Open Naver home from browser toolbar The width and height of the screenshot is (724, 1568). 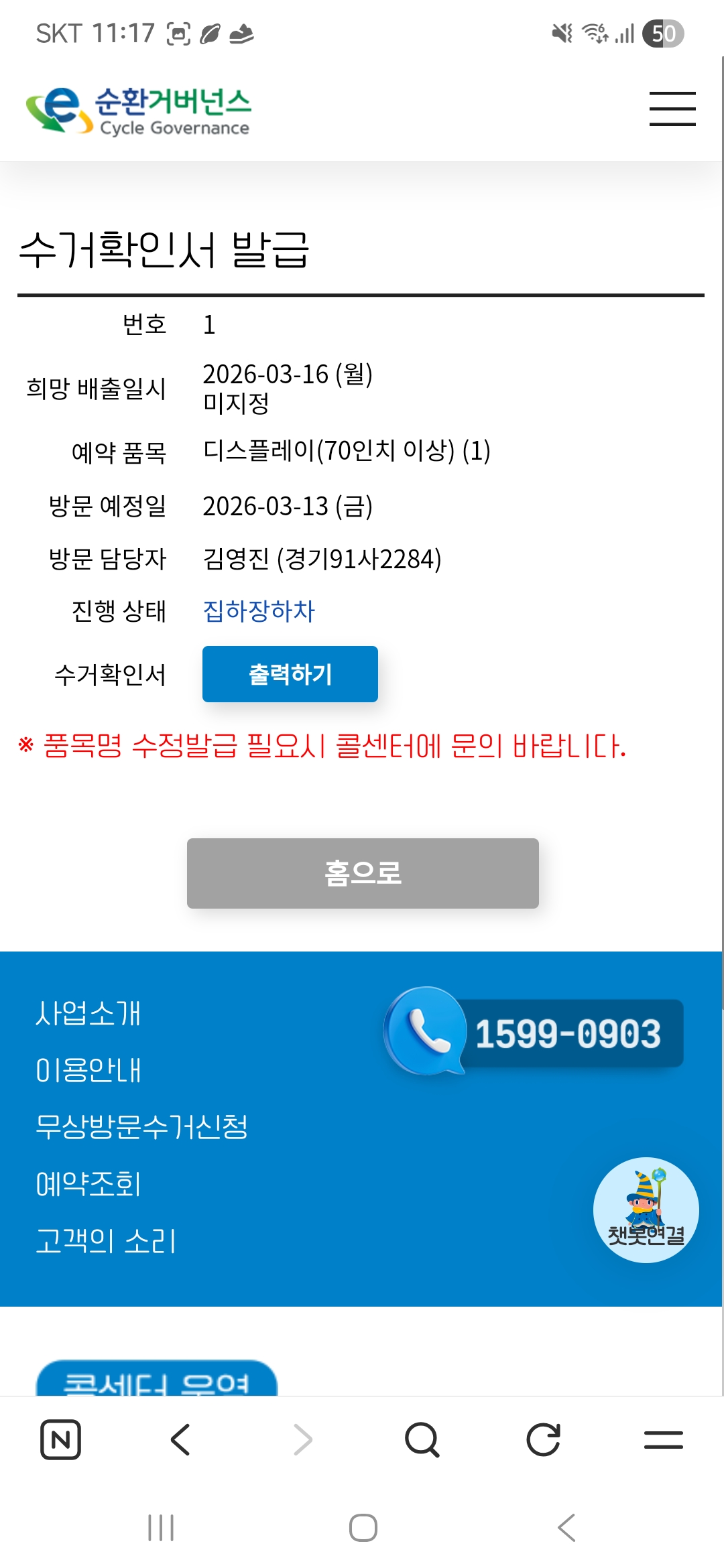tap(60, 1439)
